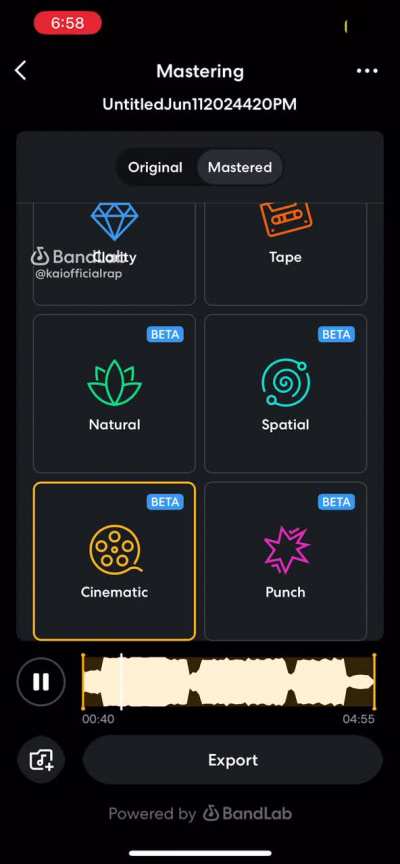
Task: Pick the Punch mastering preset
Action: pyautogui.click(x=285, y=561)
